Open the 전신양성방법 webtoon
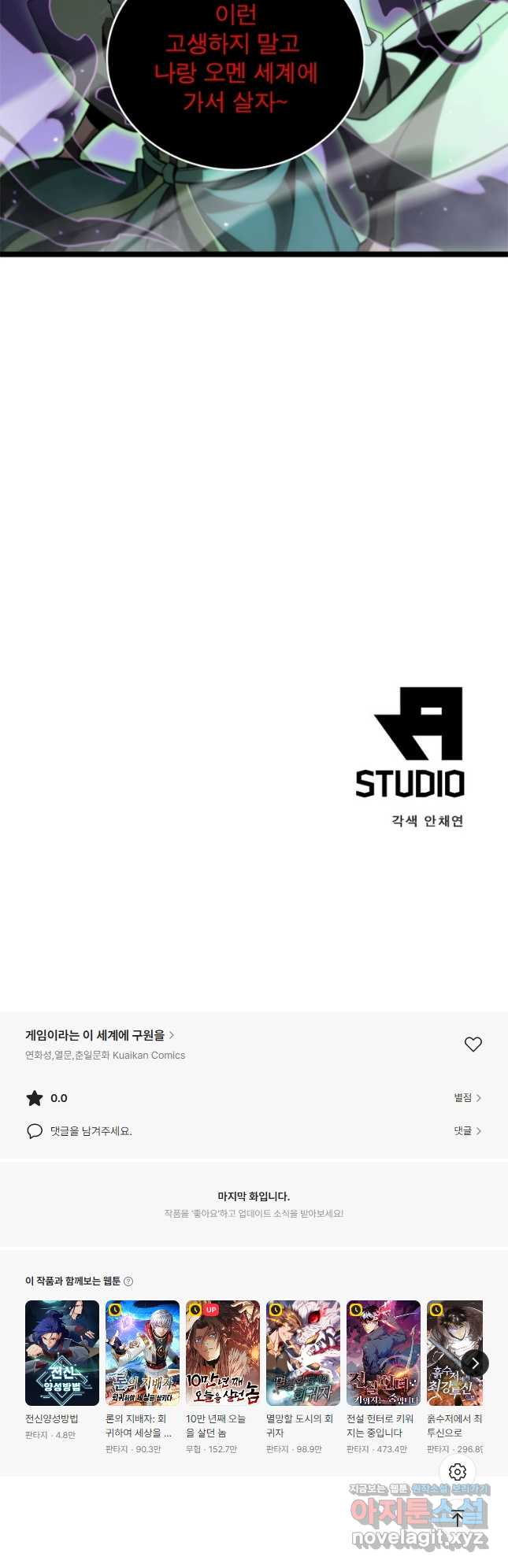Image resolution: width=508 pixels, height=1568 pixels. pyautogui.click(x=62, y=1352)
